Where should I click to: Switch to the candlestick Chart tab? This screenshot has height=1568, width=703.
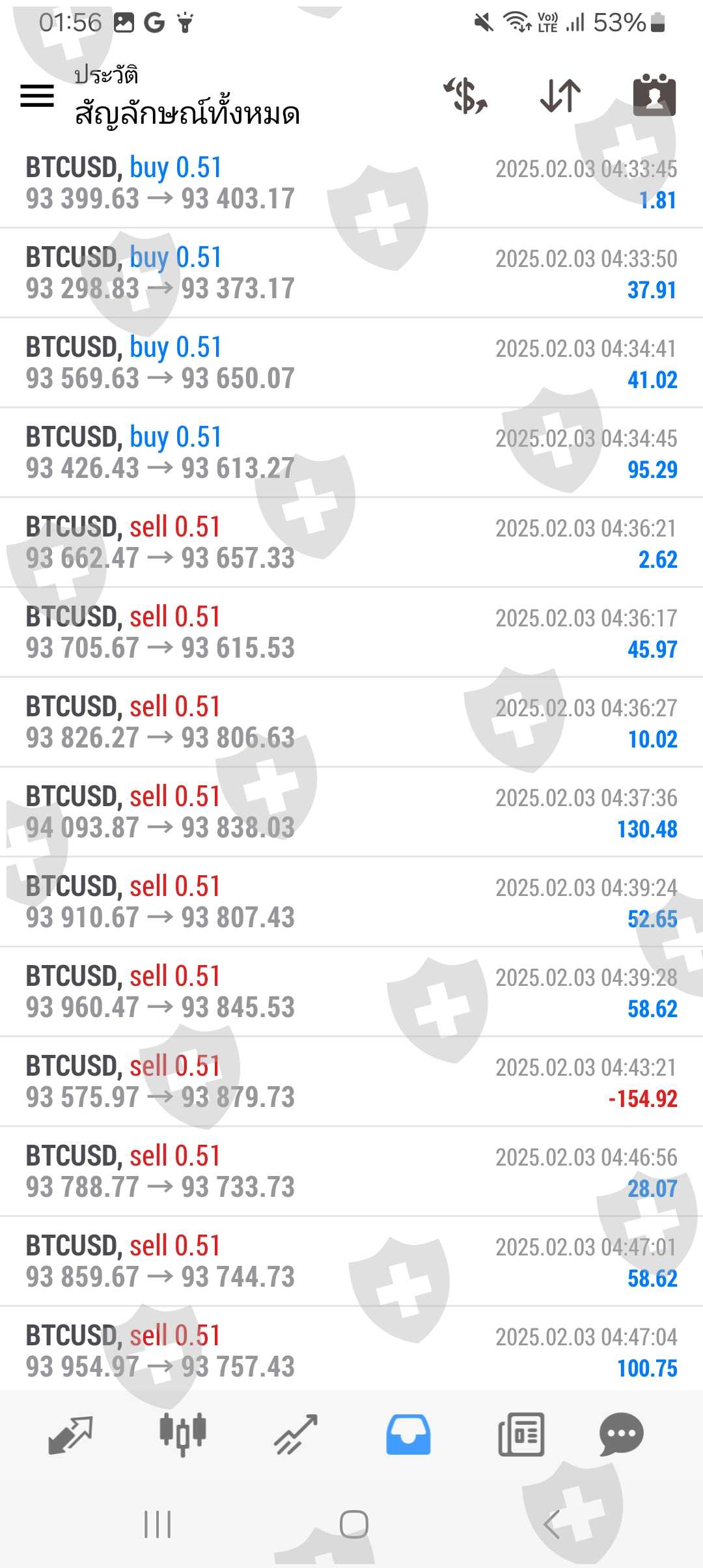click(183, 1435)
